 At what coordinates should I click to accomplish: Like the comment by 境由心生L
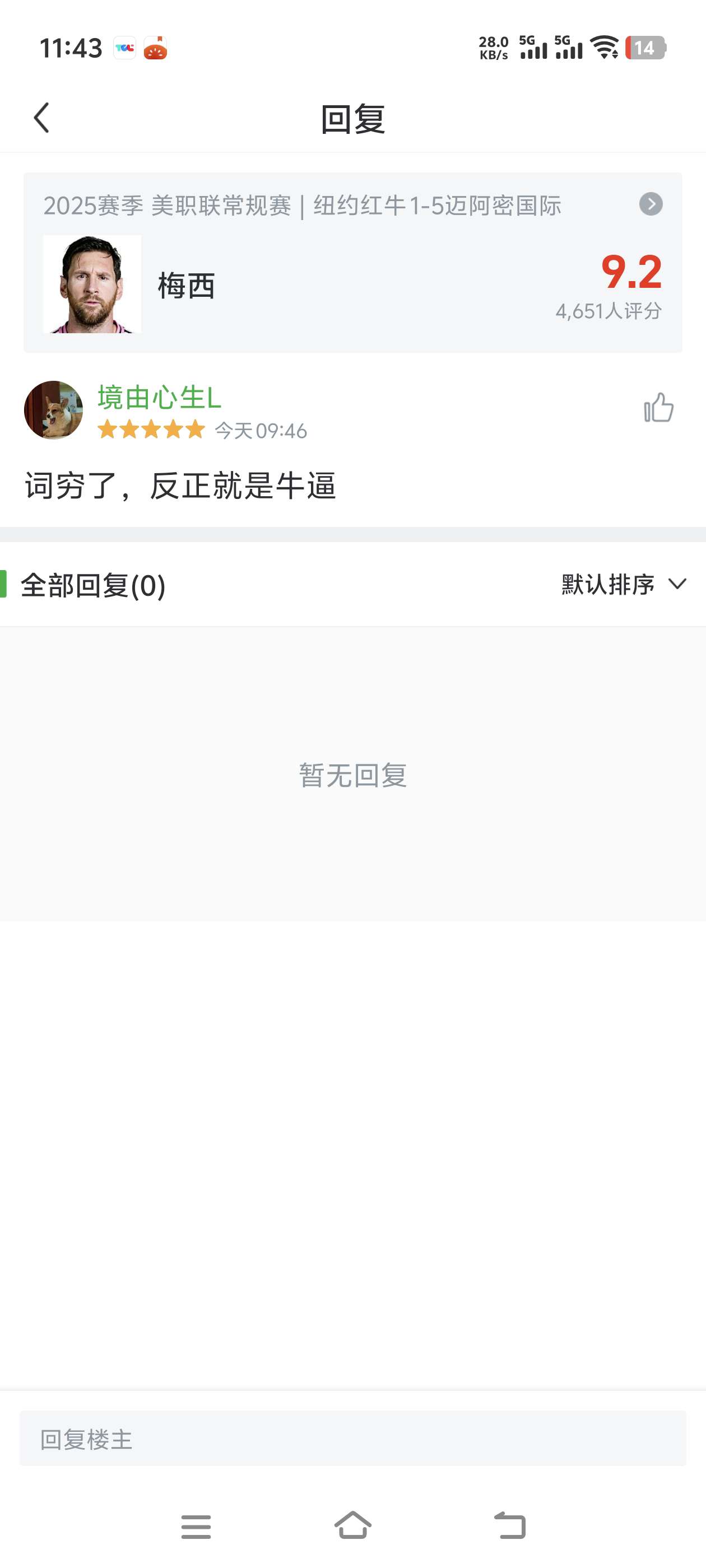658,407
